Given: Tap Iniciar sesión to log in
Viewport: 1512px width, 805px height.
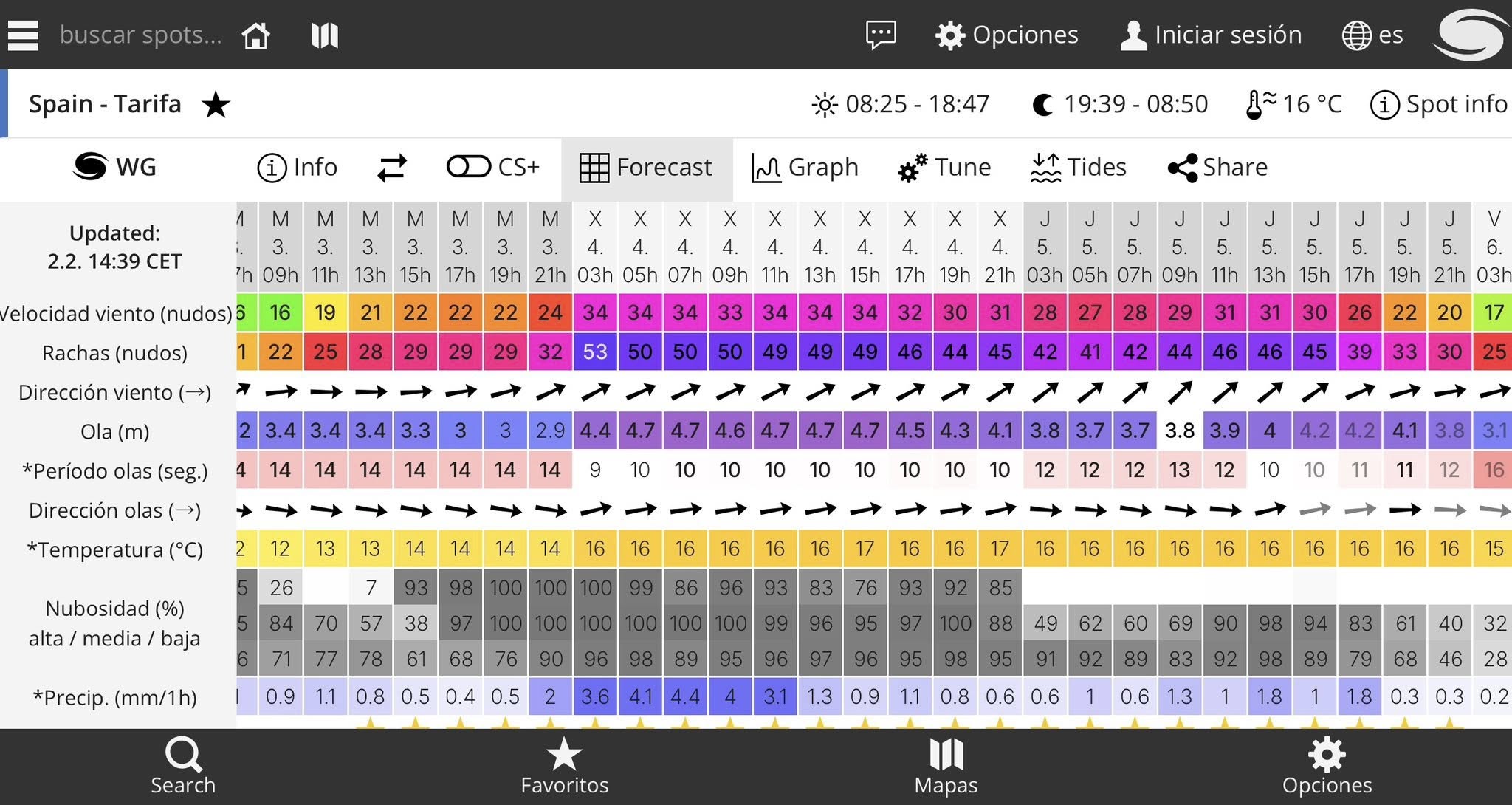Looking at the screenshot, I should [1211, 35].
